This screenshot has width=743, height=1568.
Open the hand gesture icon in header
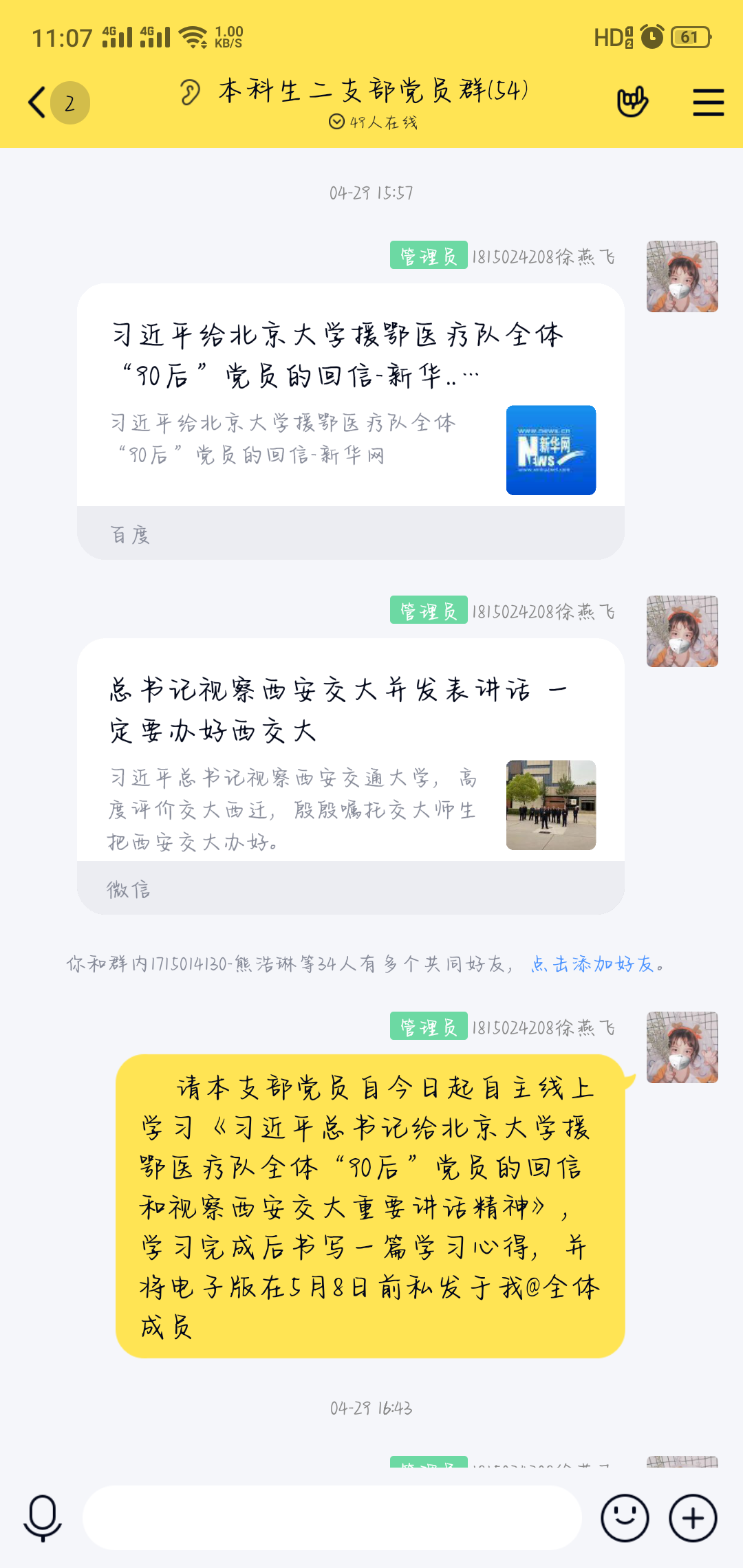click(x=632, y=102)
